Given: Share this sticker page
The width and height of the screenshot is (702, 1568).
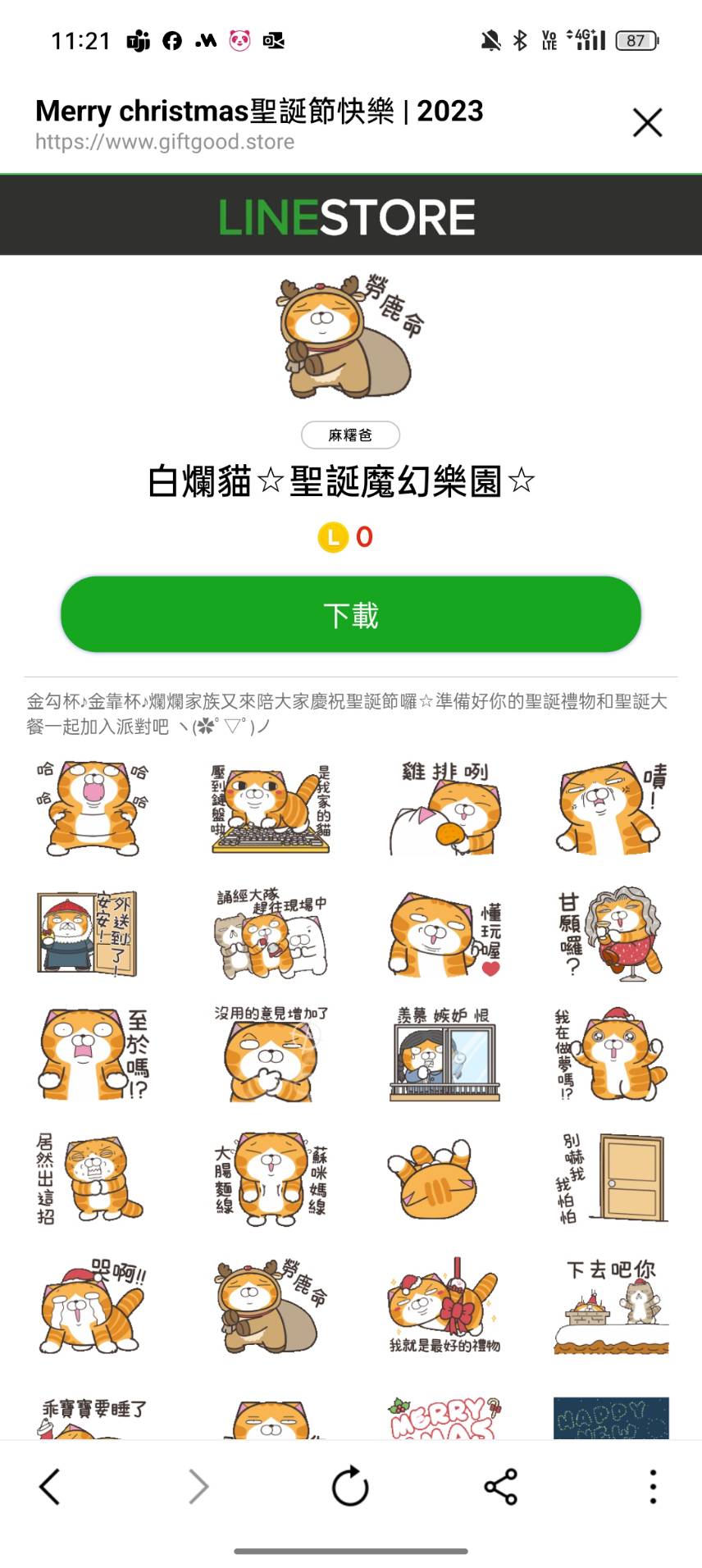Looking at the screenshot, I should (500, 1486).
